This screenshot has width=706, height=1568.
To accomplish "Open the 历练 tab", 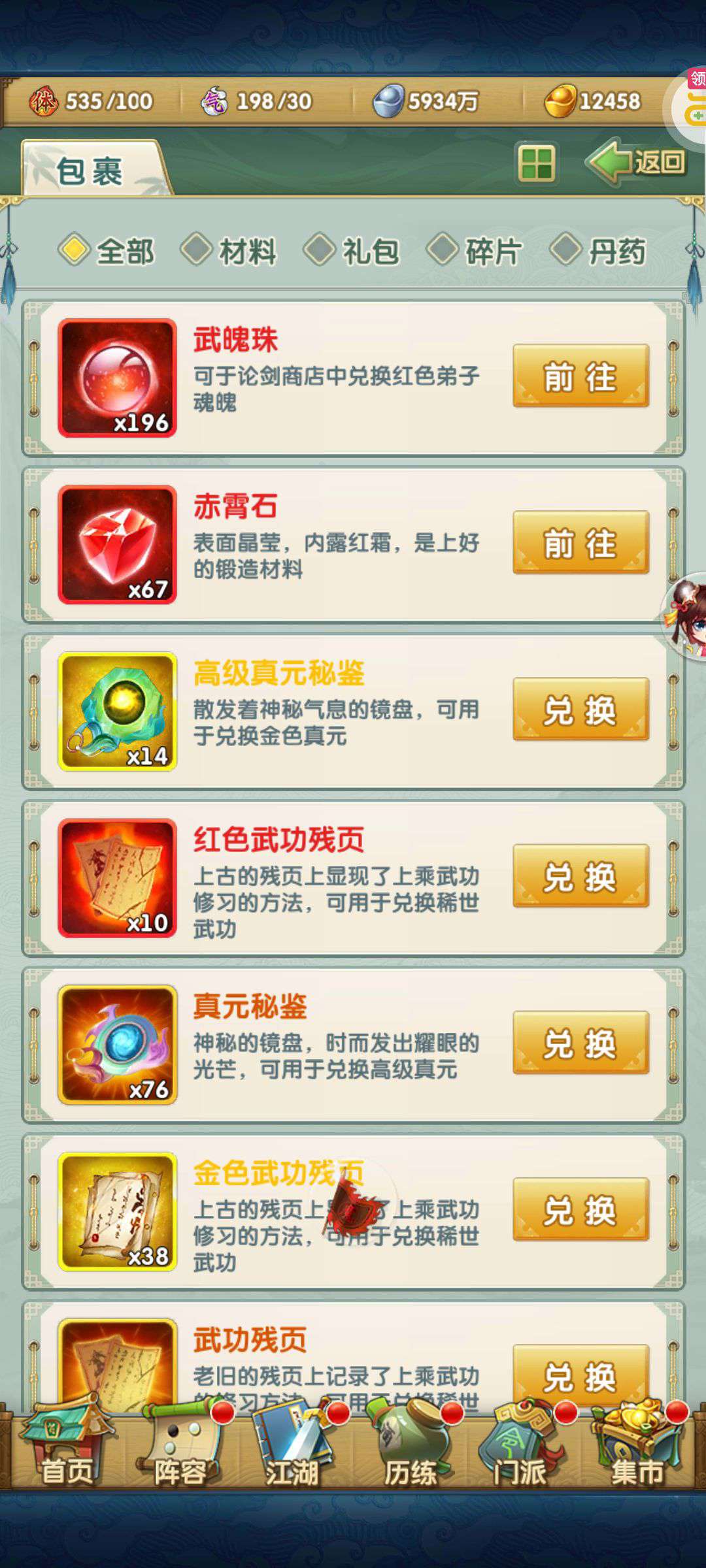I will click(409, 1445).
